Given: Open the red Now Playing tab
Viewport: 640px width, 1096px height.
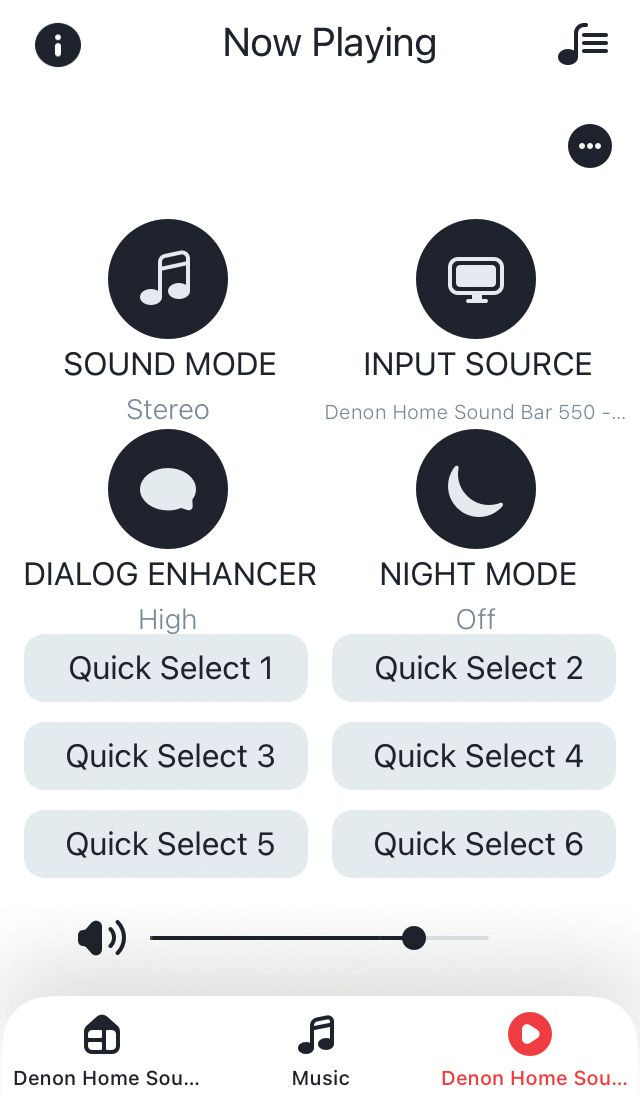Looking at the screenshot, I should (x=530, y=1048).
